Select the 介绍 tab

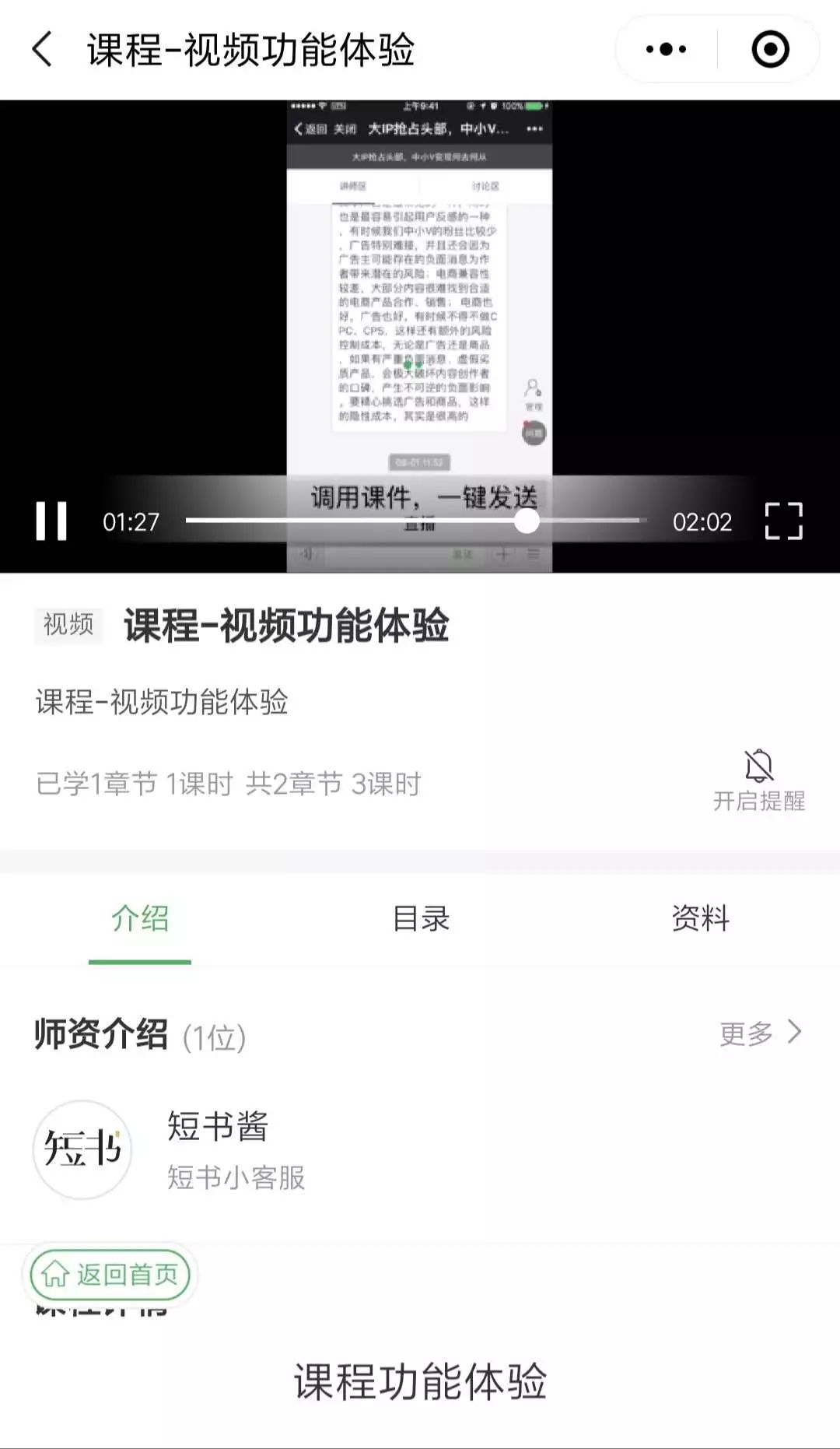(x=141, y=918)
